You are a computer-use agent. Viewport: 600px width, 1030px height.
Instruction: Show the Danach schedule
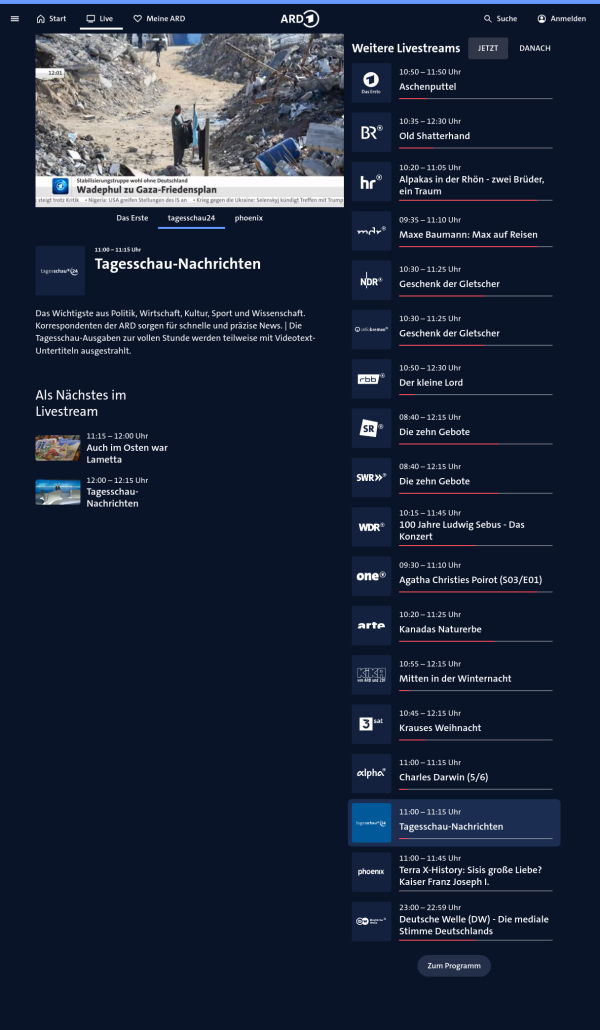[x=534, y=48]
